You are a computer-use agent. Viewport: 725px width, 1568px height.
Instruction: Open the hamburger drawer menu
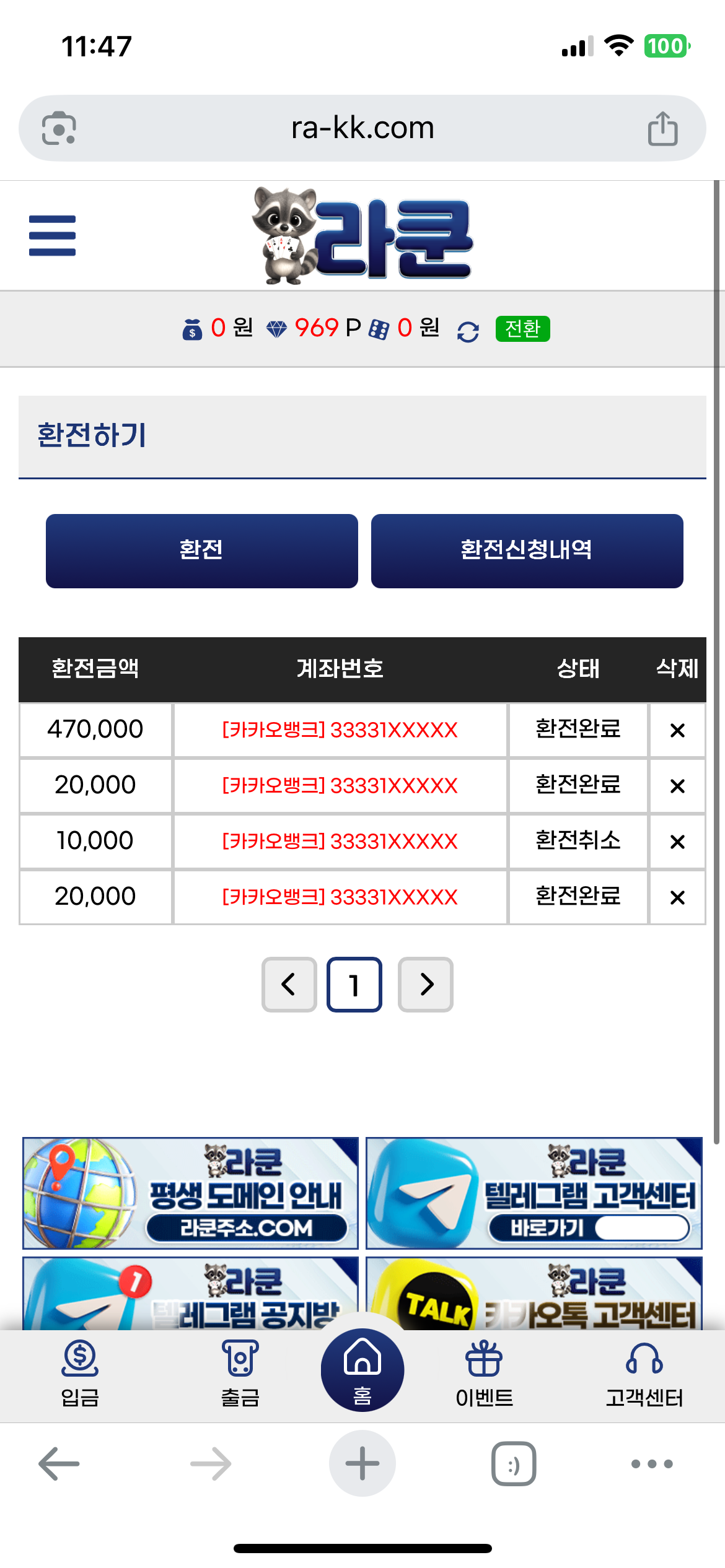[52, 235]
